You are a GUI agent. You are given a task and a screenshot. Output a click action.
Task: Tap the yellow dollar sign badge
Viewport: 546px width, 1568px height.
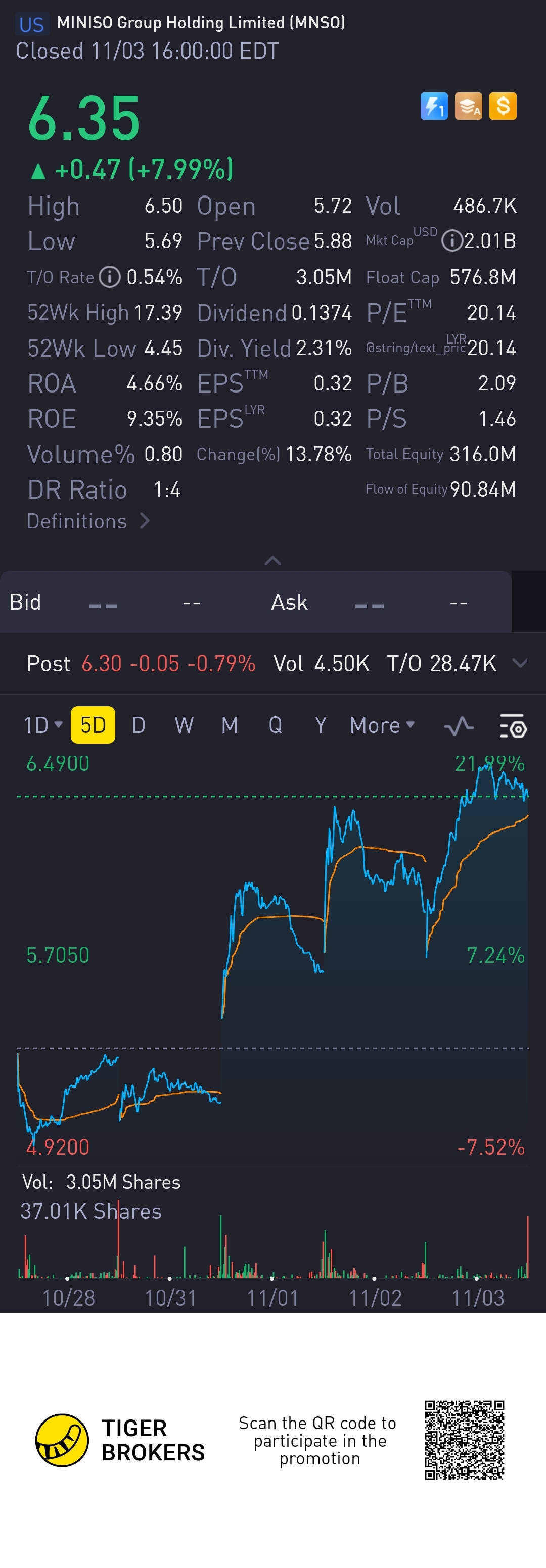coord(503,107)
